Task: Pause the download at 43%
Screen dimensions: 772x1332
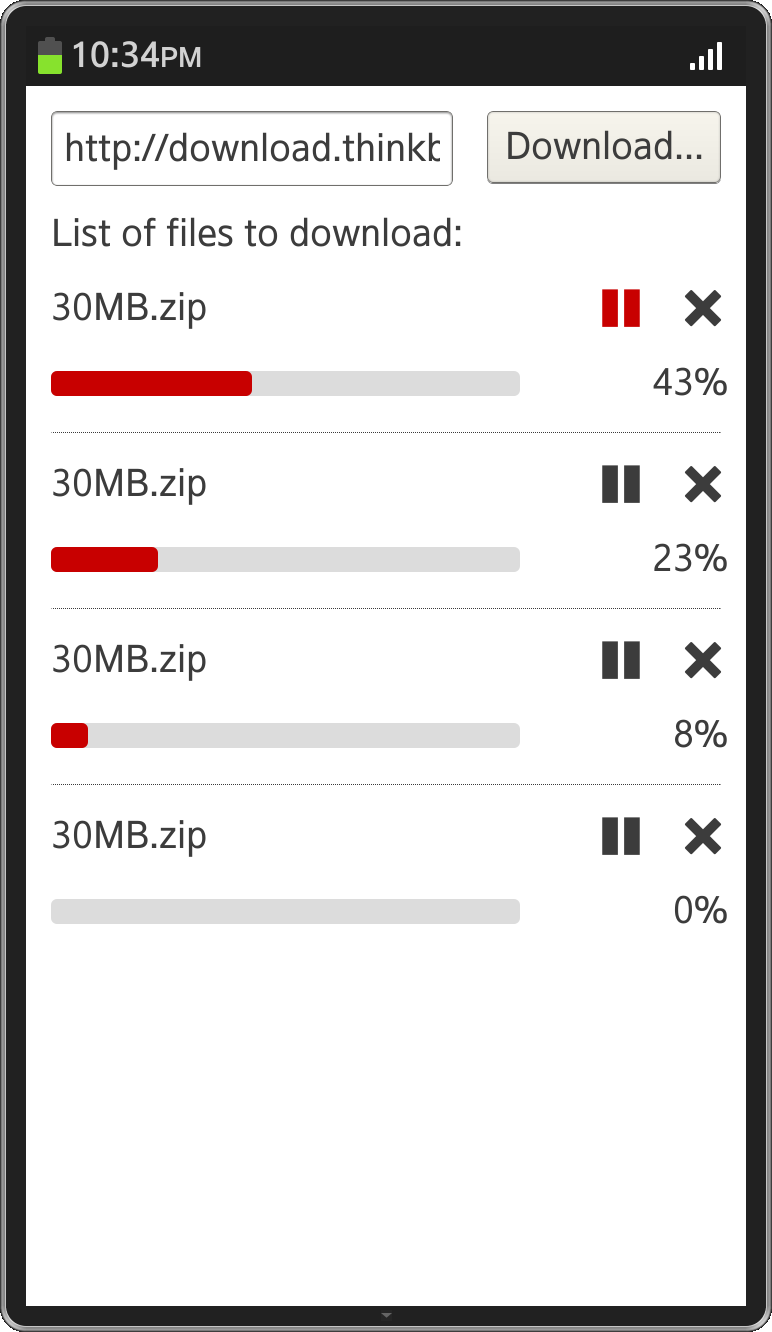Action: click(x=621, y=308)
